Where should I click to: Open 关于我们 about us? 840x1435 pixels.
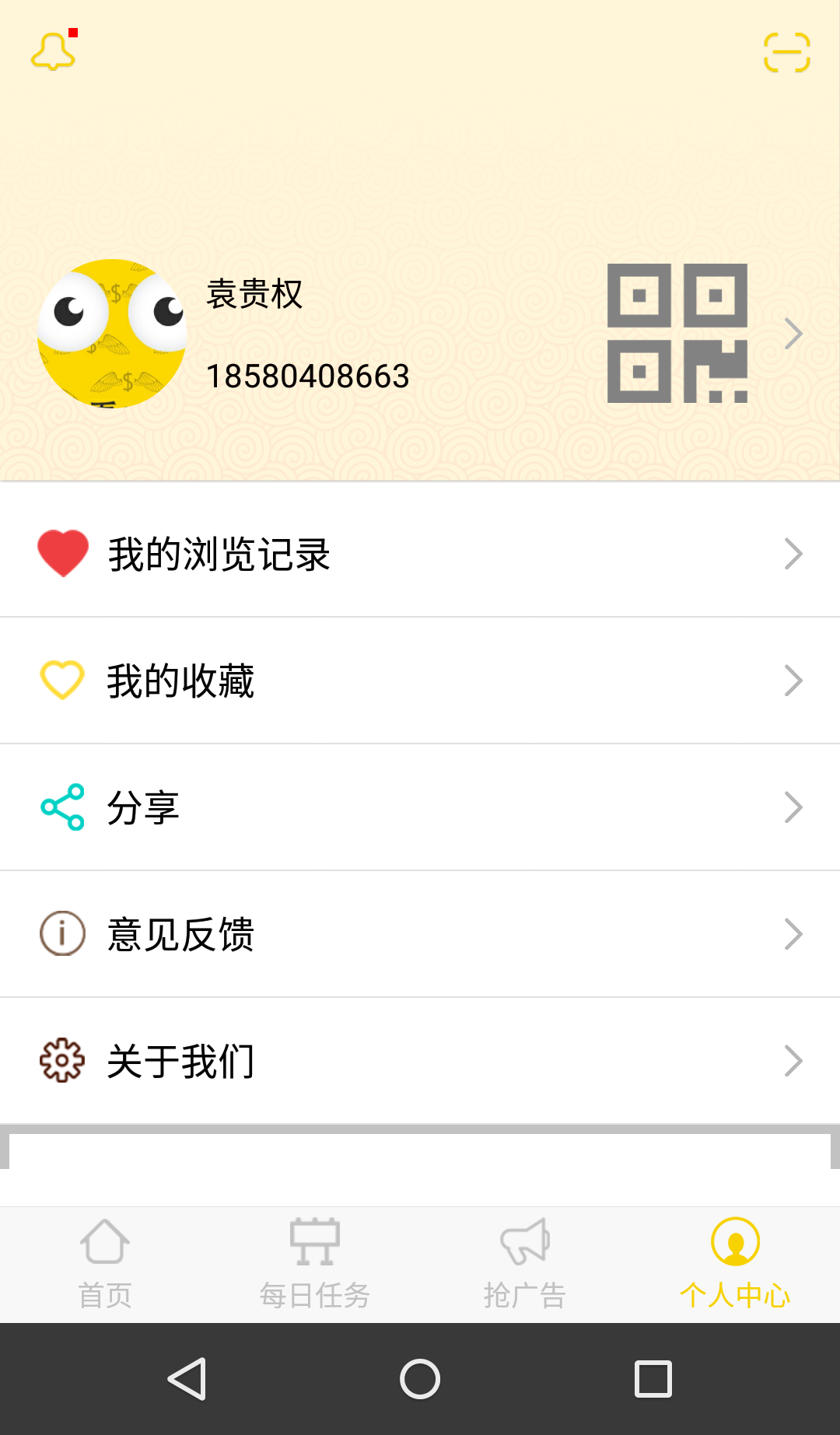pyautogui.click(x=420, y=1061)
